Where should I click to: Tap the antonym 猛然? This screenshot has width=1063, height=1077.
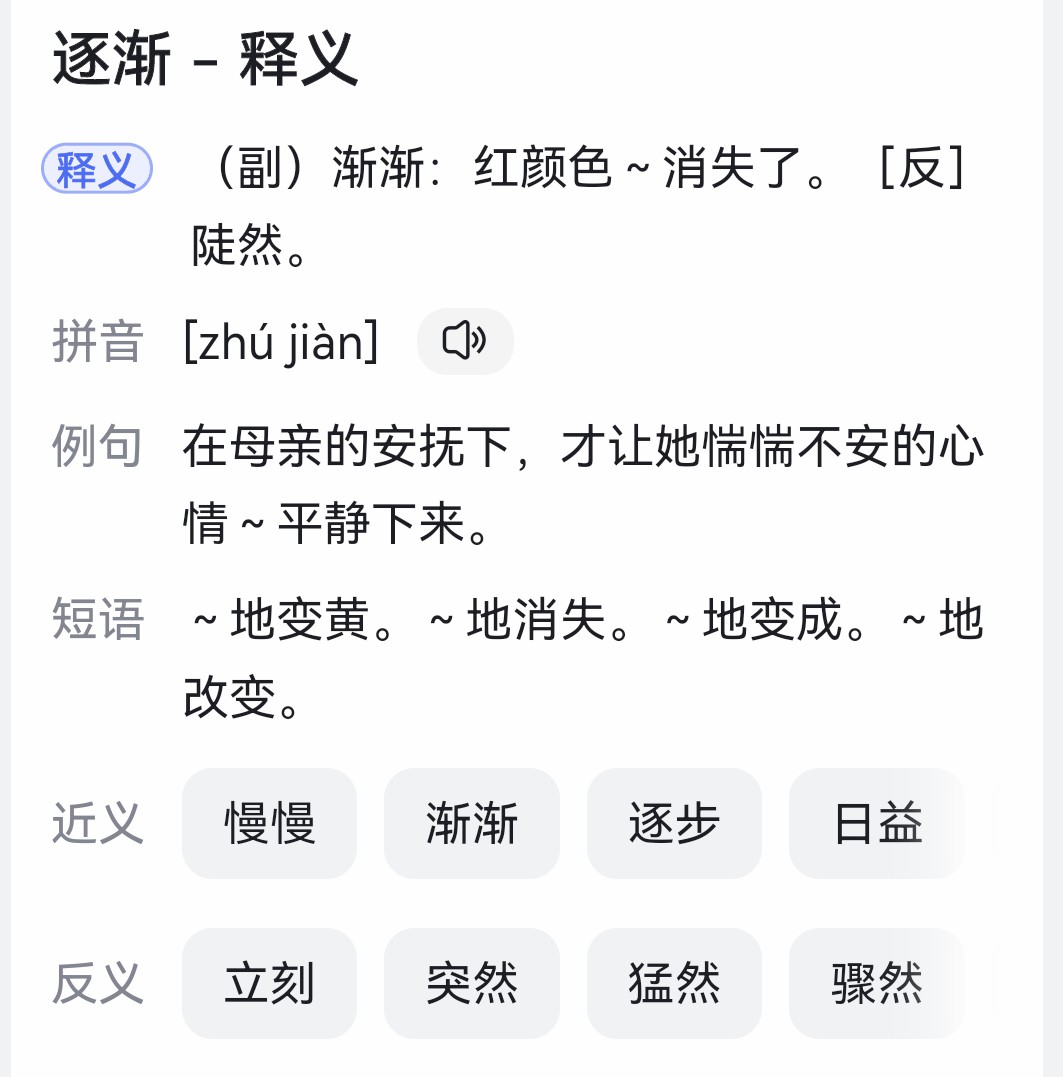pos(674,983)
